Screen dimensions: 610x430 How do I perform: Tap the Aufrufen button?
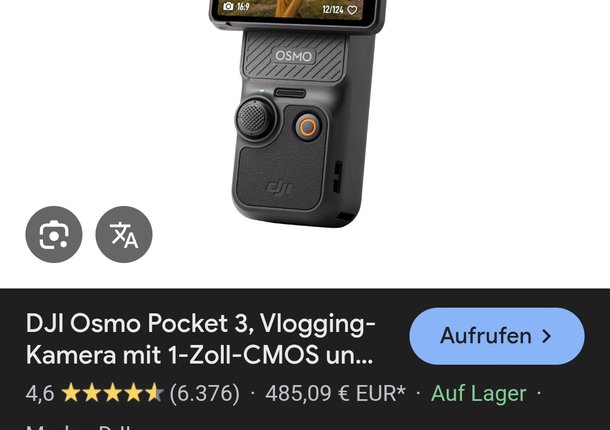coord(497,336)
